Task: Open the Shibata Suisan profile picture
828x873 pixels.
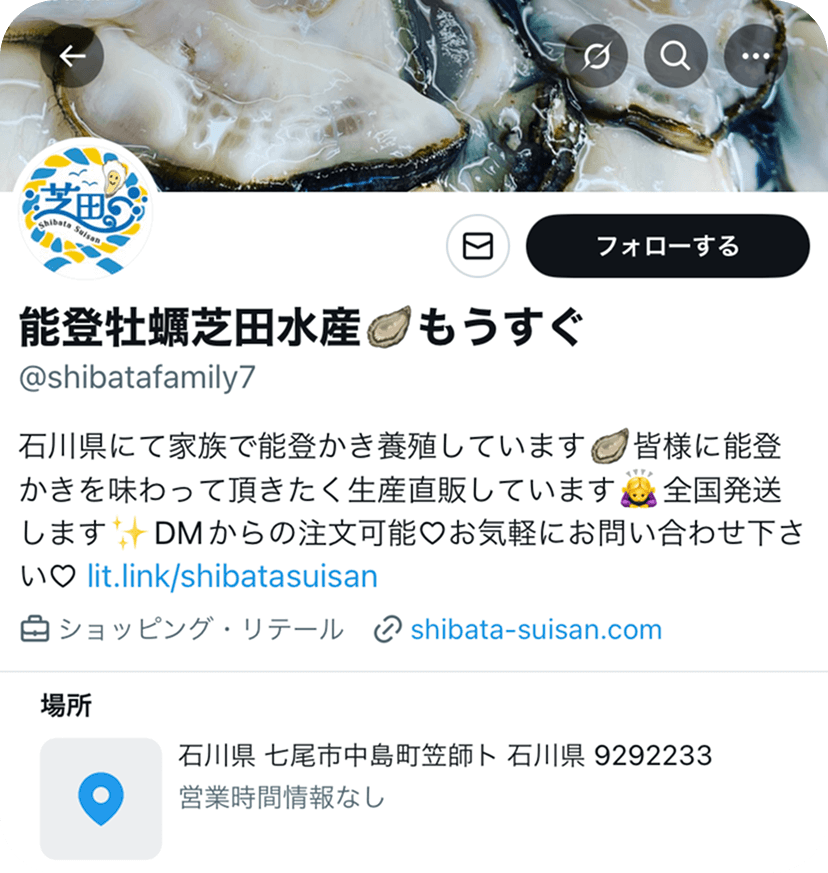Action: 85,208
